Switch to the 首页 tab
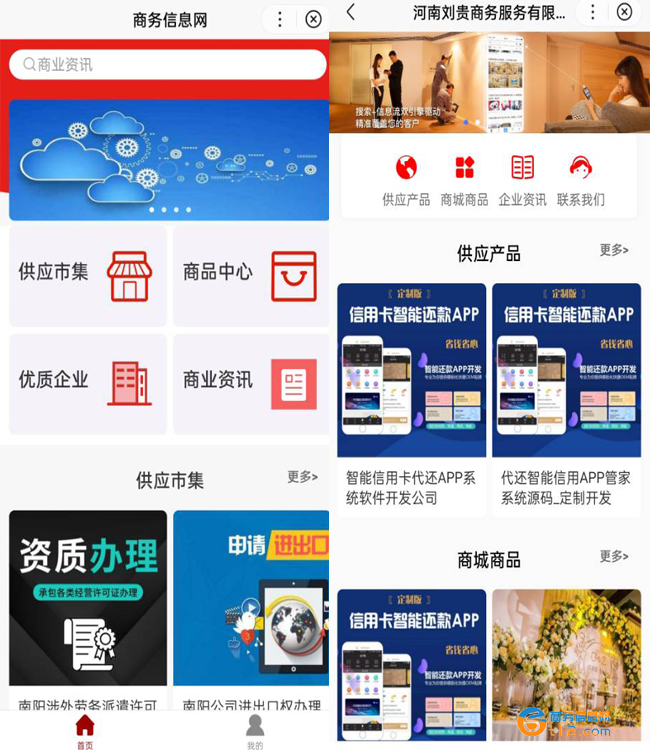 point(85,731)
